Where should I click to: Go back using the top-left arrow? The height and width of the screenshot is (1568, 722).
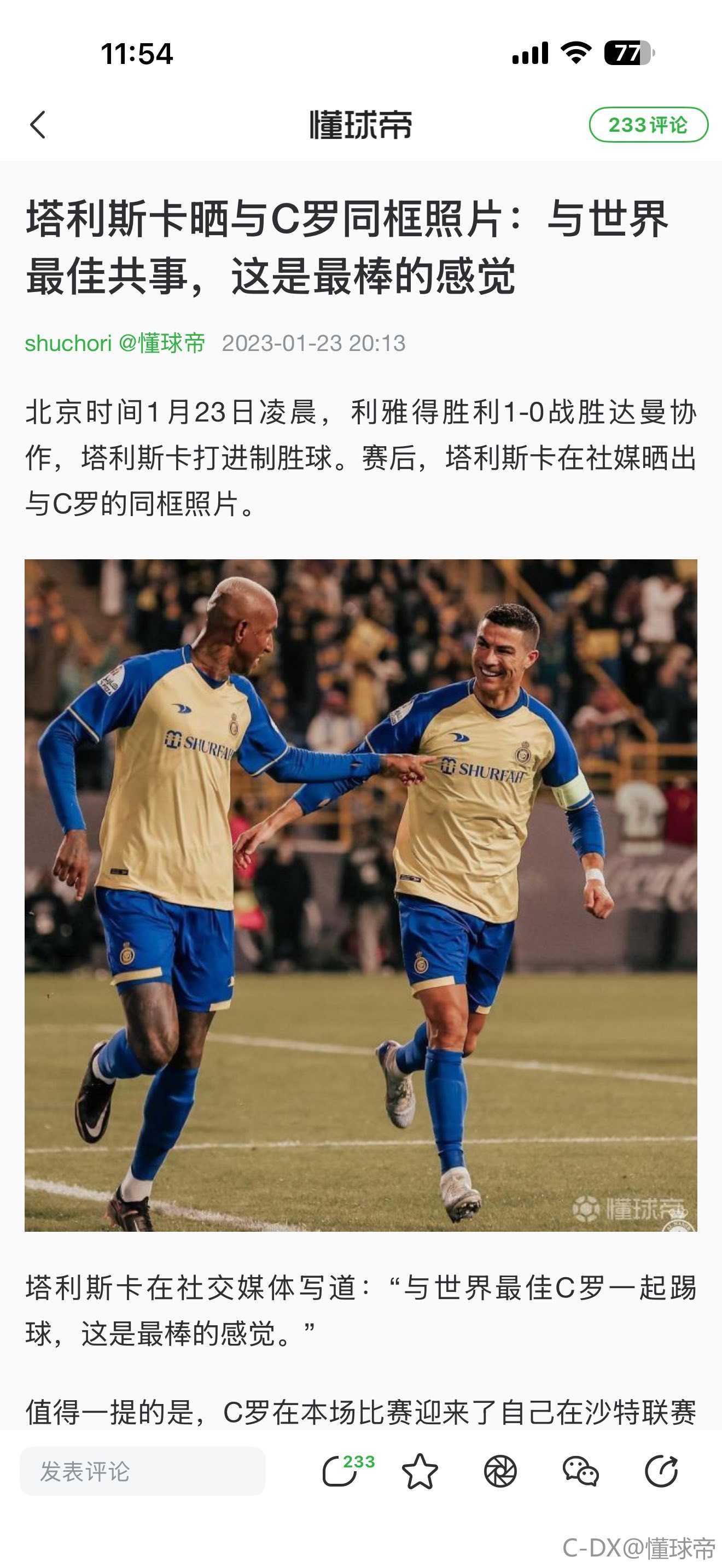click(x=38, y=125)
